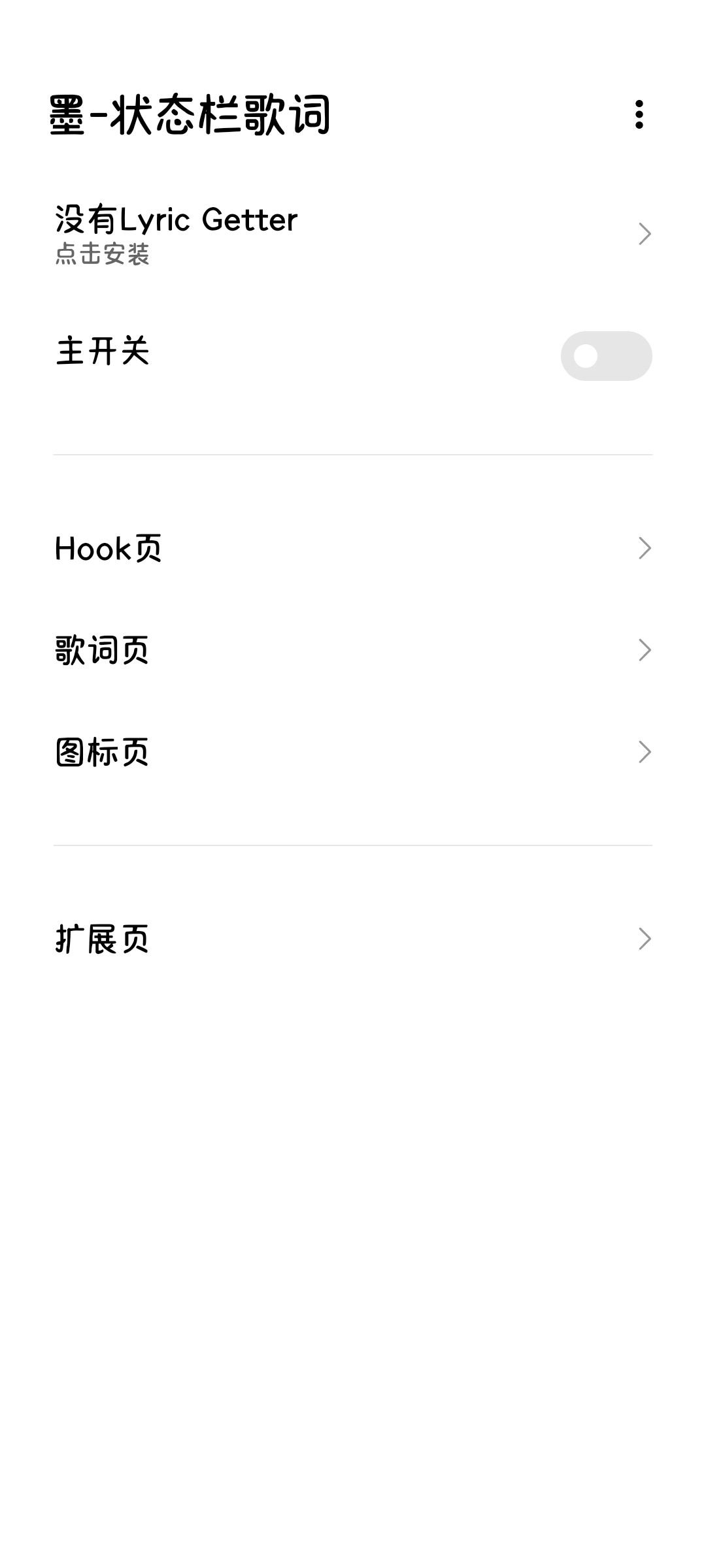Open the three-dot overflow menu

tap(639, 115)
